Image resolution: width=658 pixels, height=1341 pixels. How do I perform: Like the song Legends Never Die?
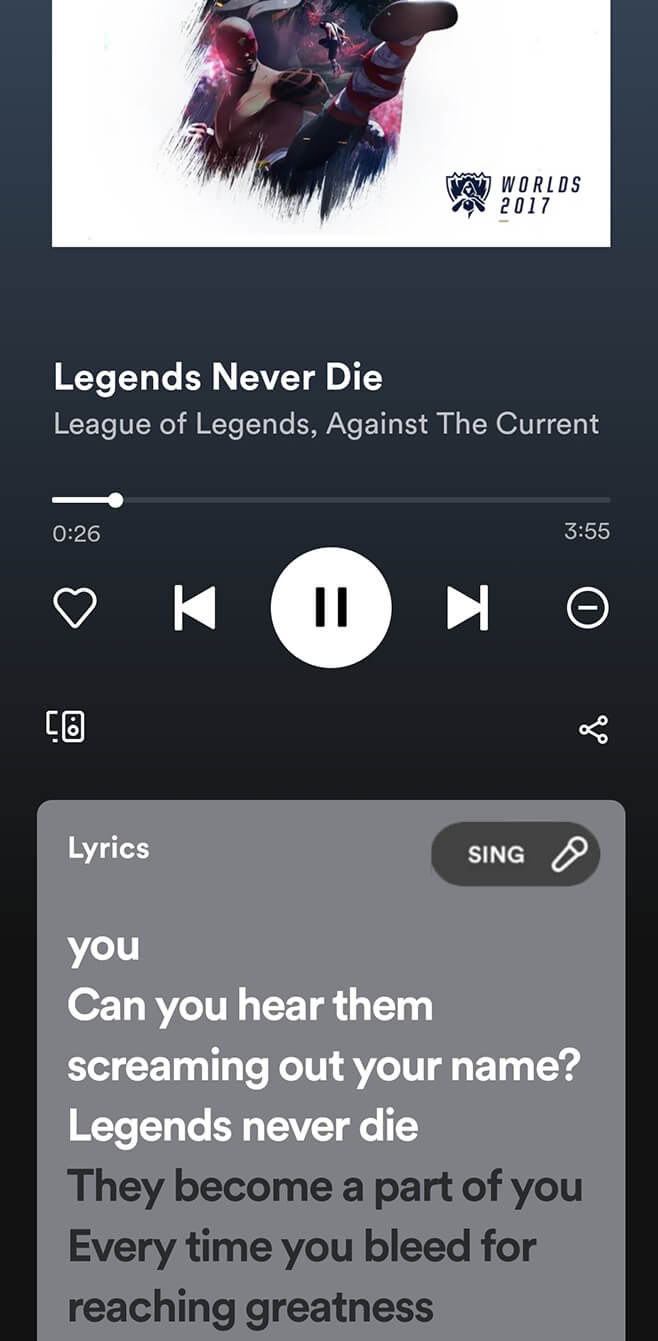point(75,608)
